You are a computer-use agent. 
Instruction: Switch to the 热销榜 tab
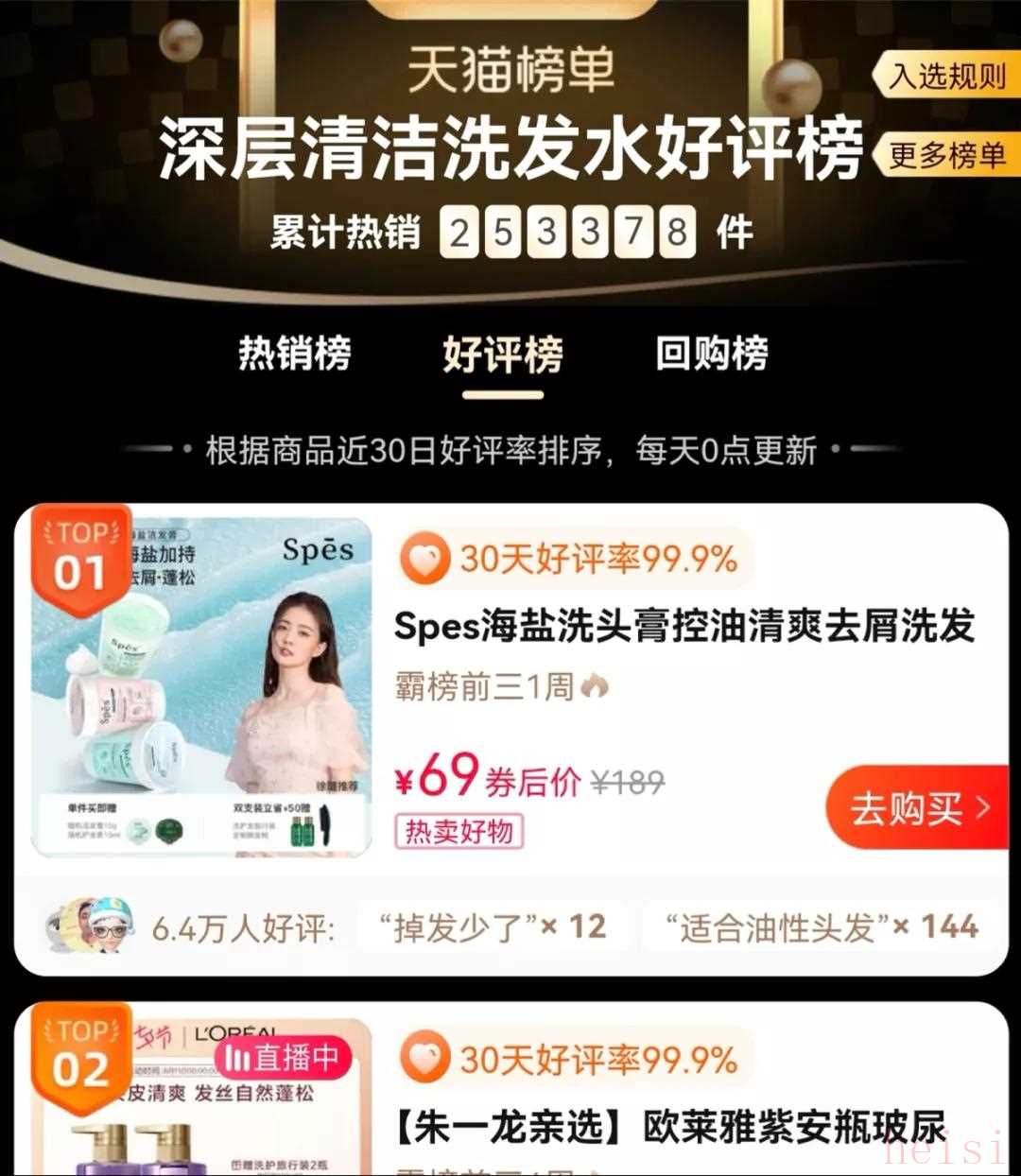(x=294, y=354)
